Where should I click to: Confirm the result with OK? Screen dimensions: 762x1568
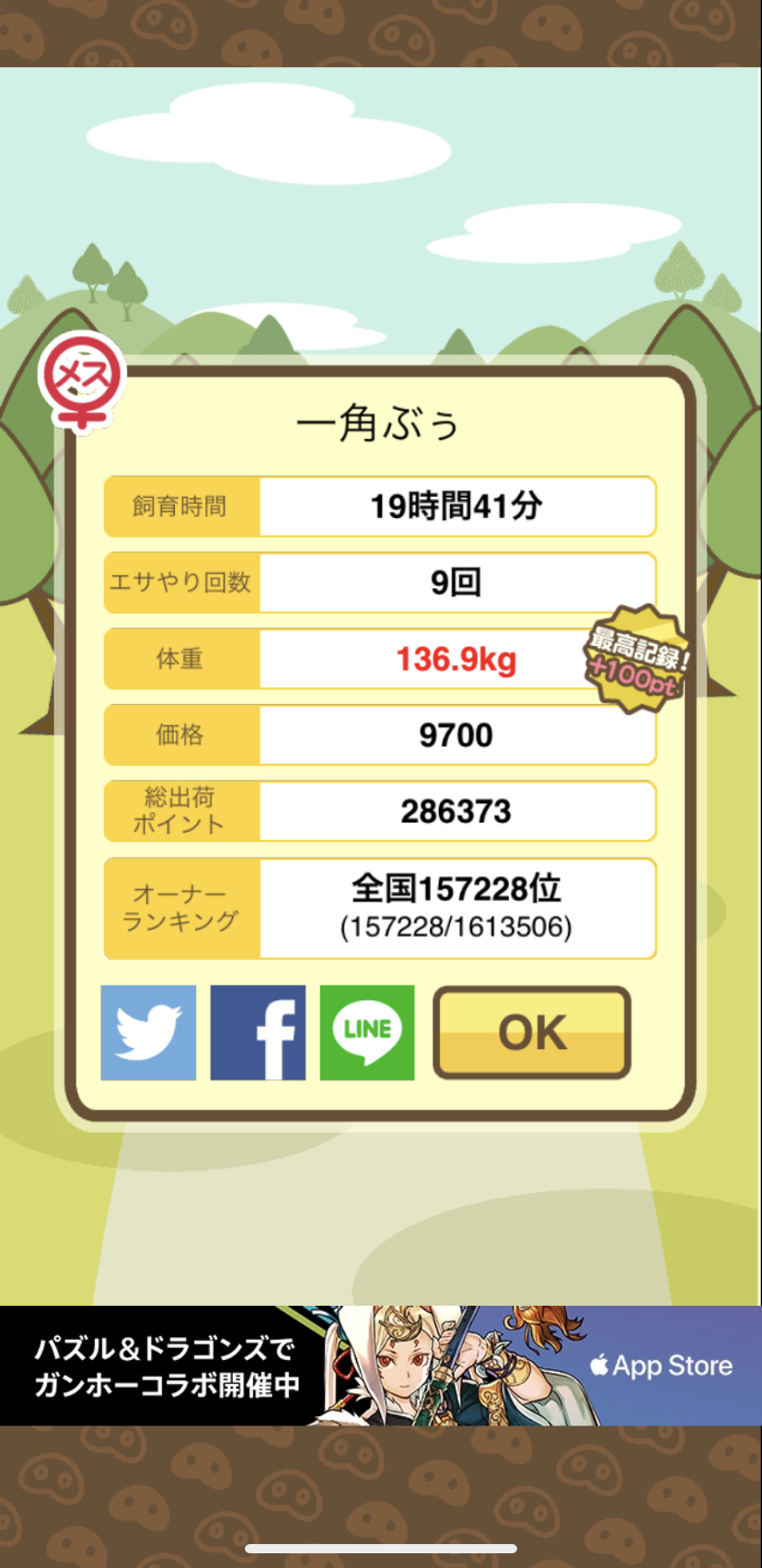[x=532, y=1032]
